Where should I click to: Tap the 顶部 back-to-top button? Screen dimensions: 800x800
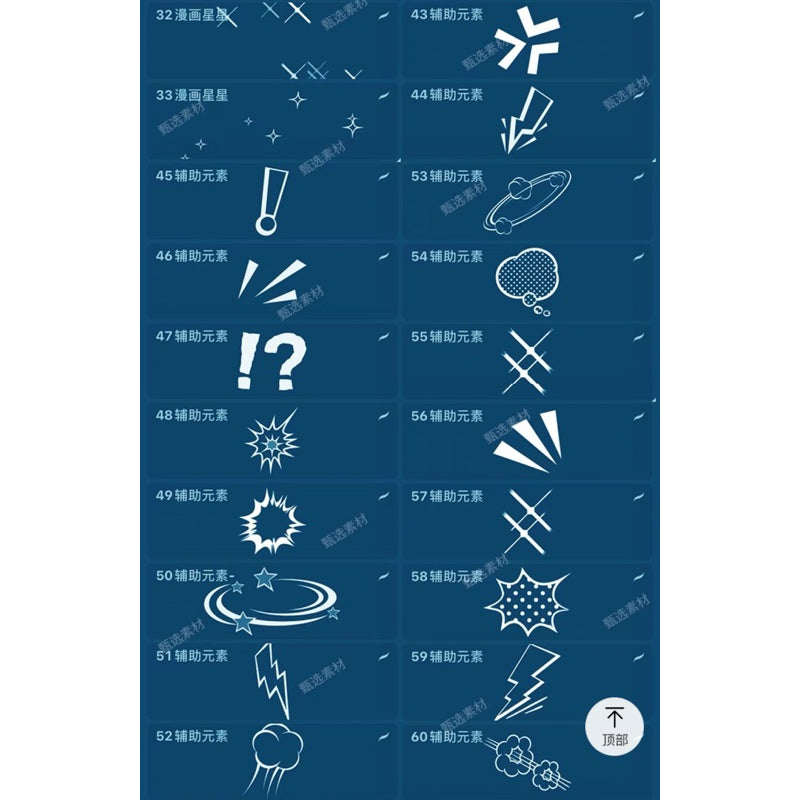tap(614, 726)
